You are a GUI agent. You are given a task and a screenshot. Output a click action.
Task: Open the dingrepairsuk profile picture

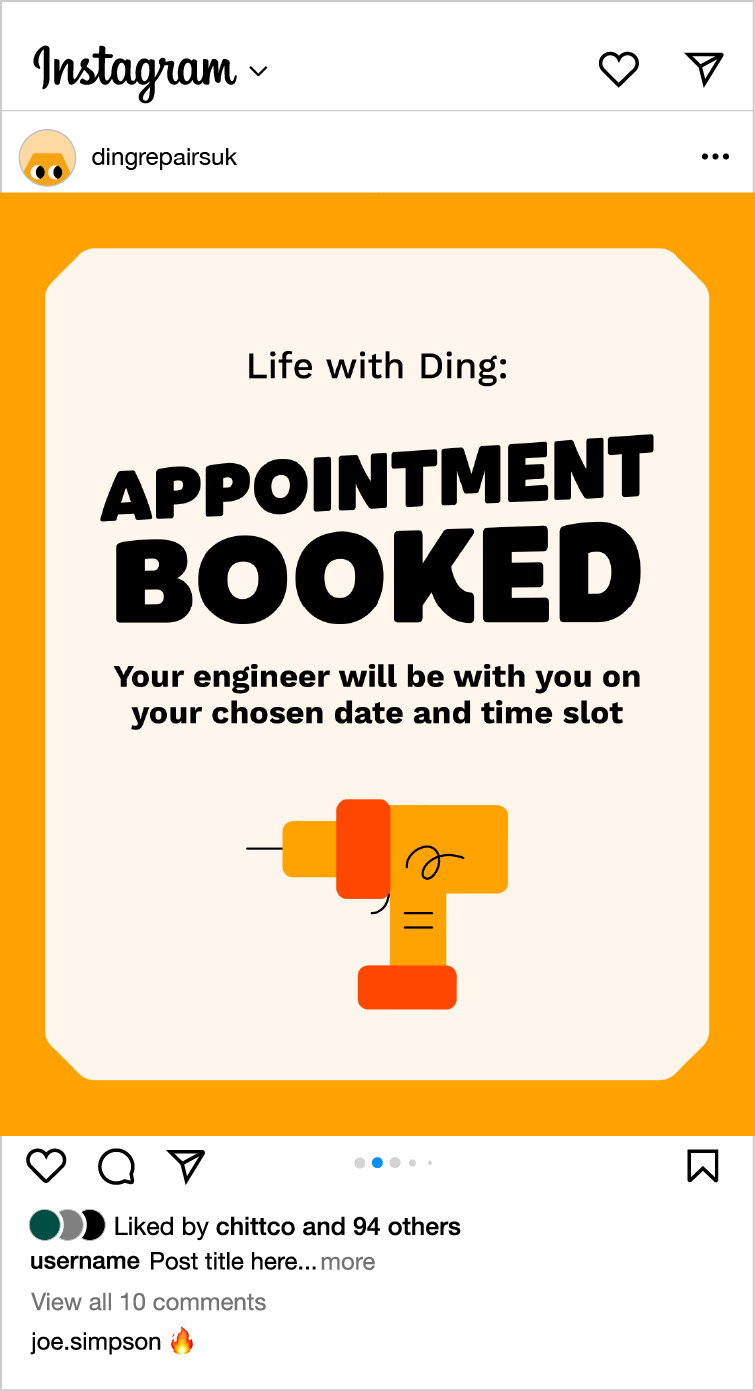point(48,158)
